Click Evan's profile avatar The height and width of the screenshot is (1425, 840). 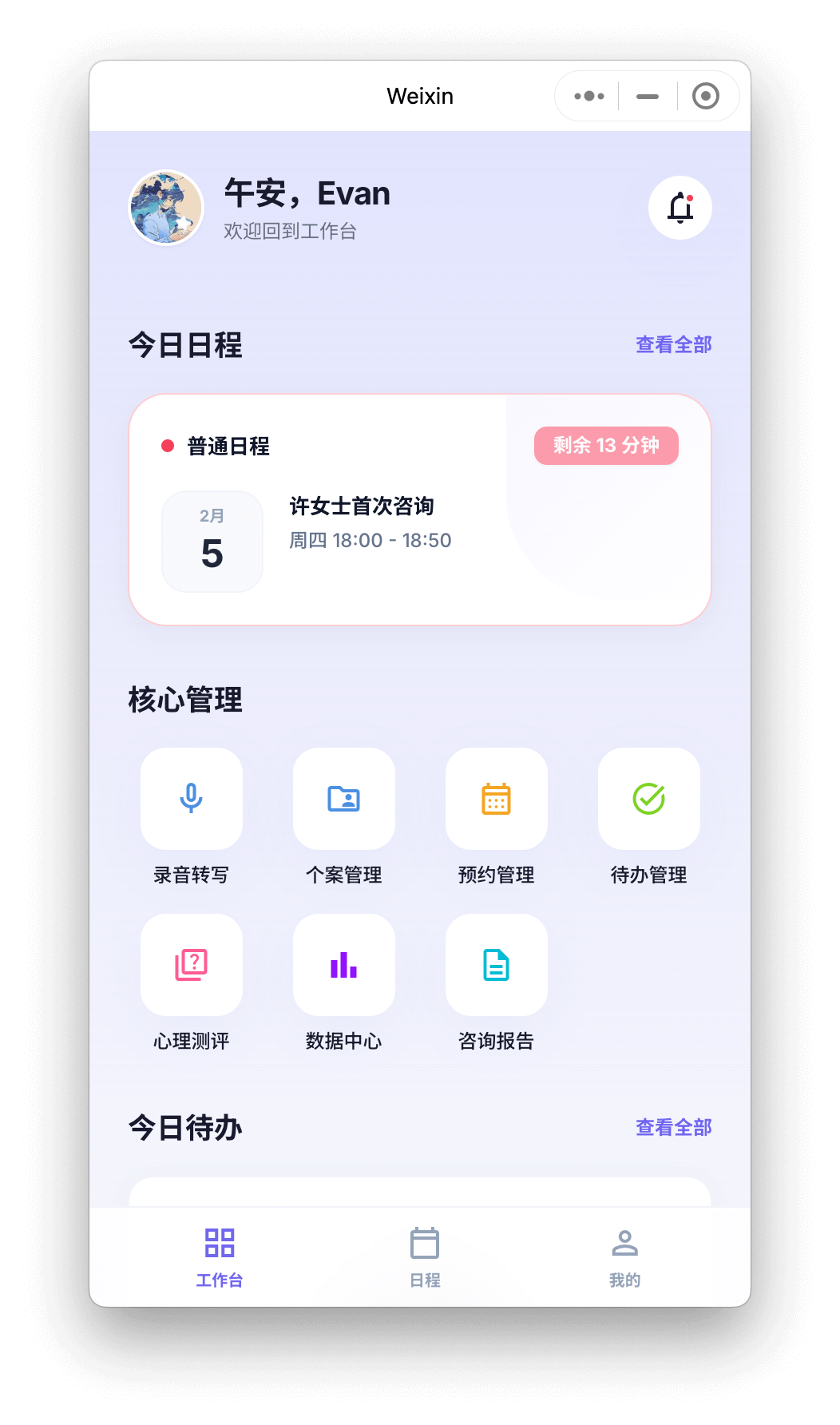(165, 207)
